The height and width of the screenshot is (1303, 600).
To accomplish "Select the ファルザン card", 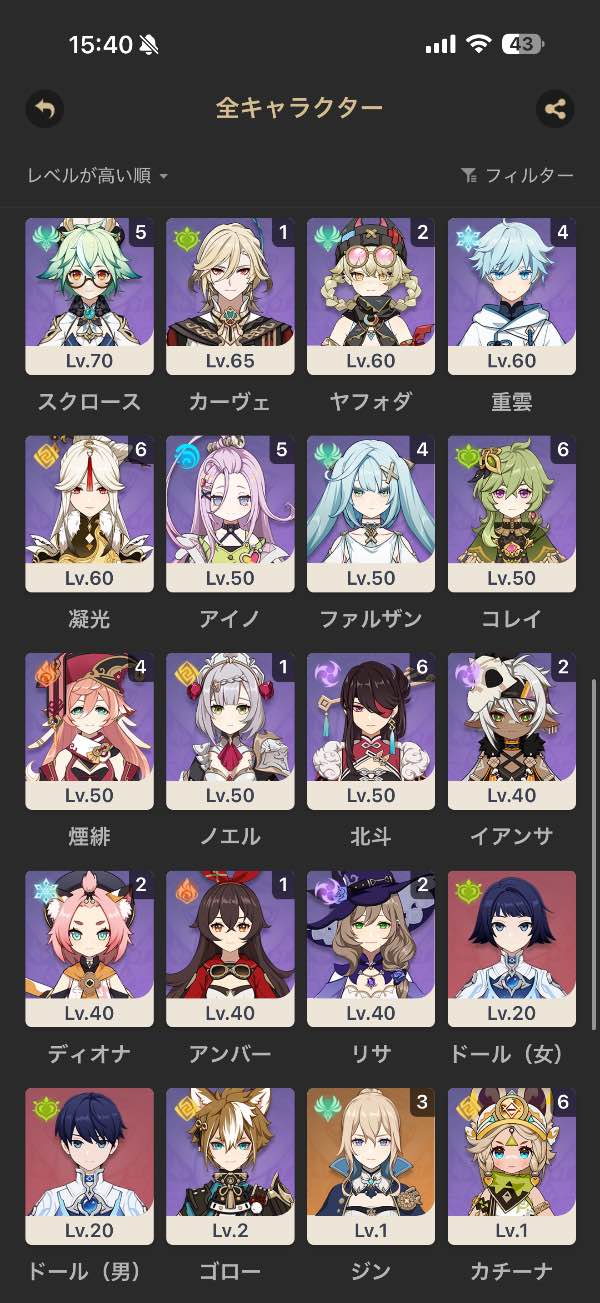I will (371, 513).
